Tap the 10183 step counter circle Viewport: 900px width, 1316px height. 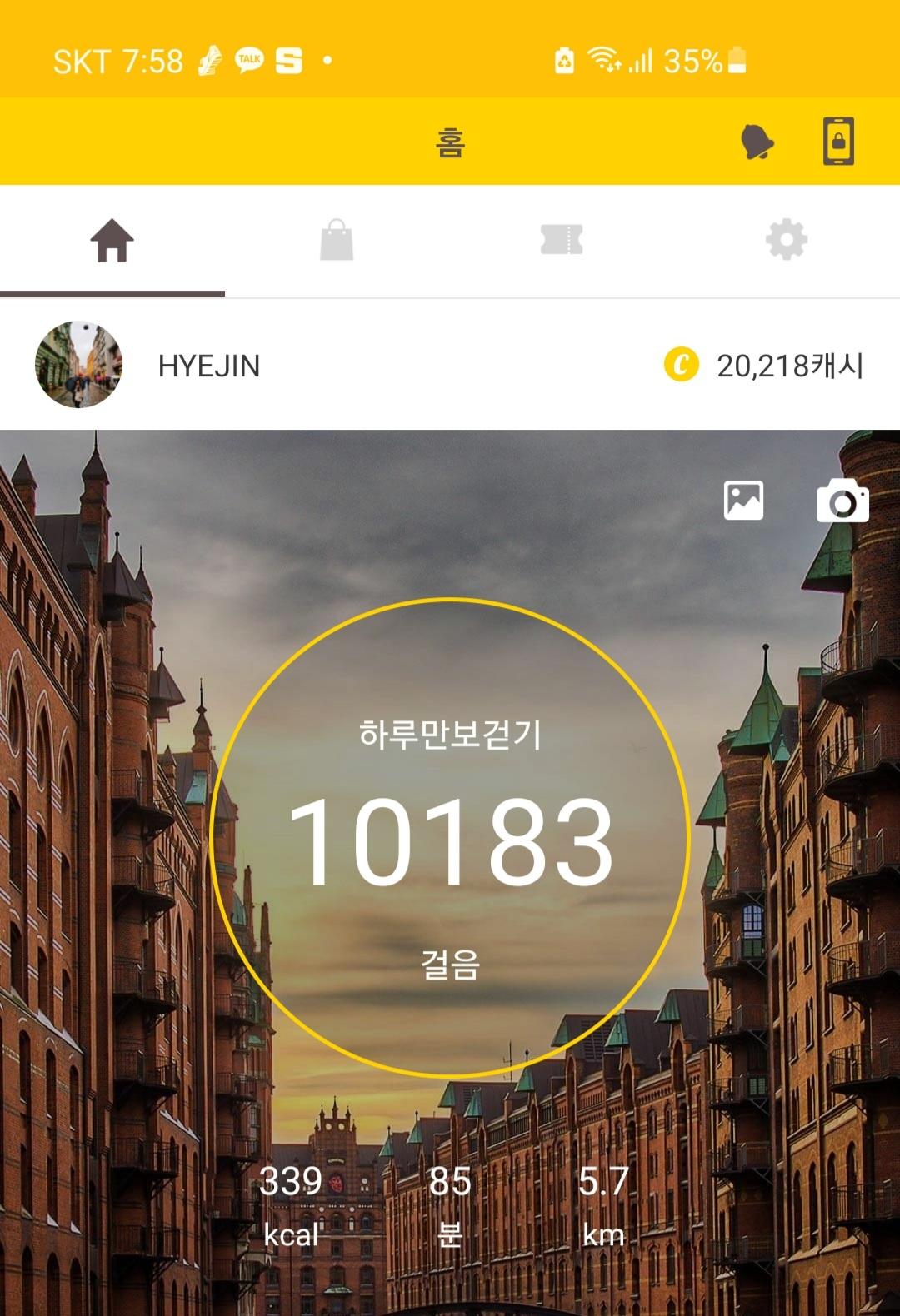point(450,839)
